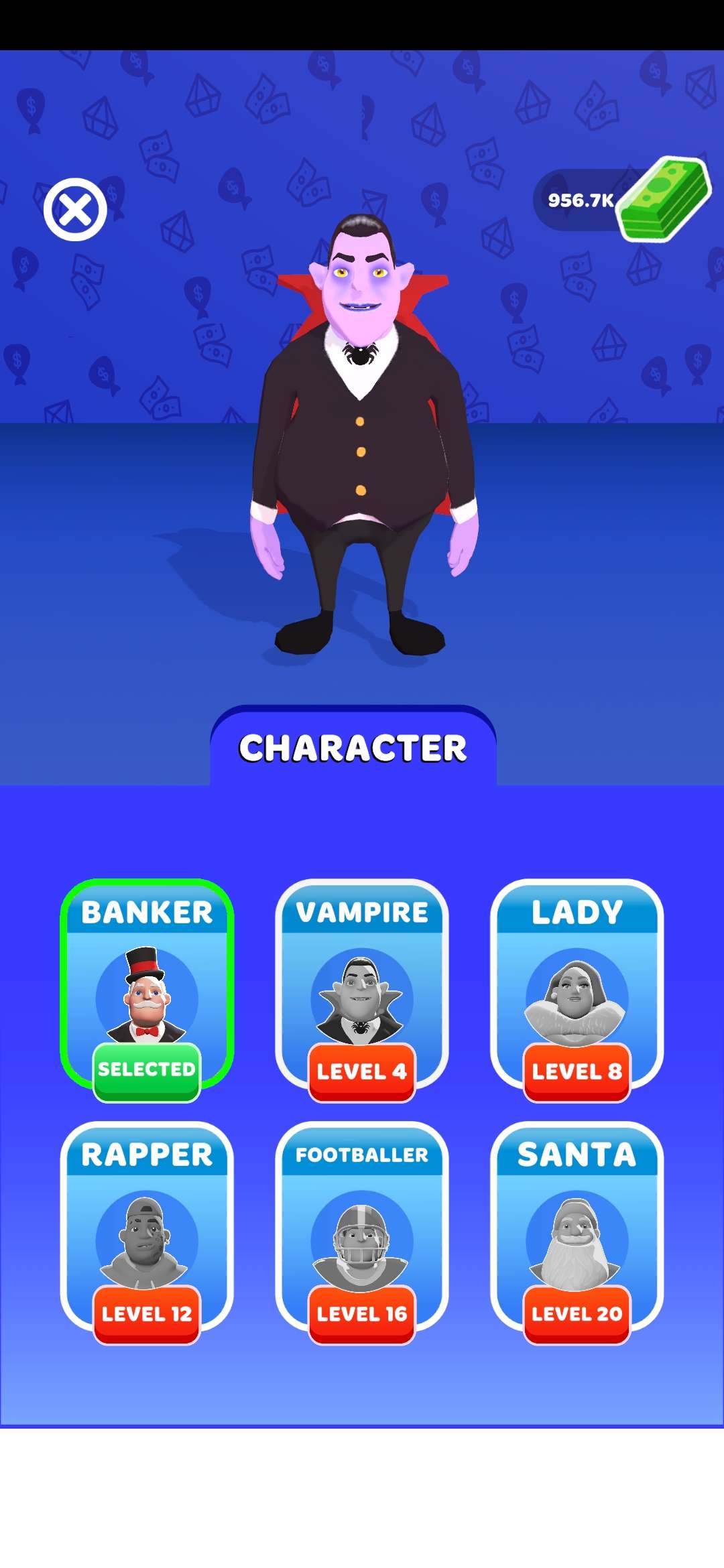Viewport: 724px width, 1568px height.
Task: Select the Santa character card
Action: tap(577, 1228)
